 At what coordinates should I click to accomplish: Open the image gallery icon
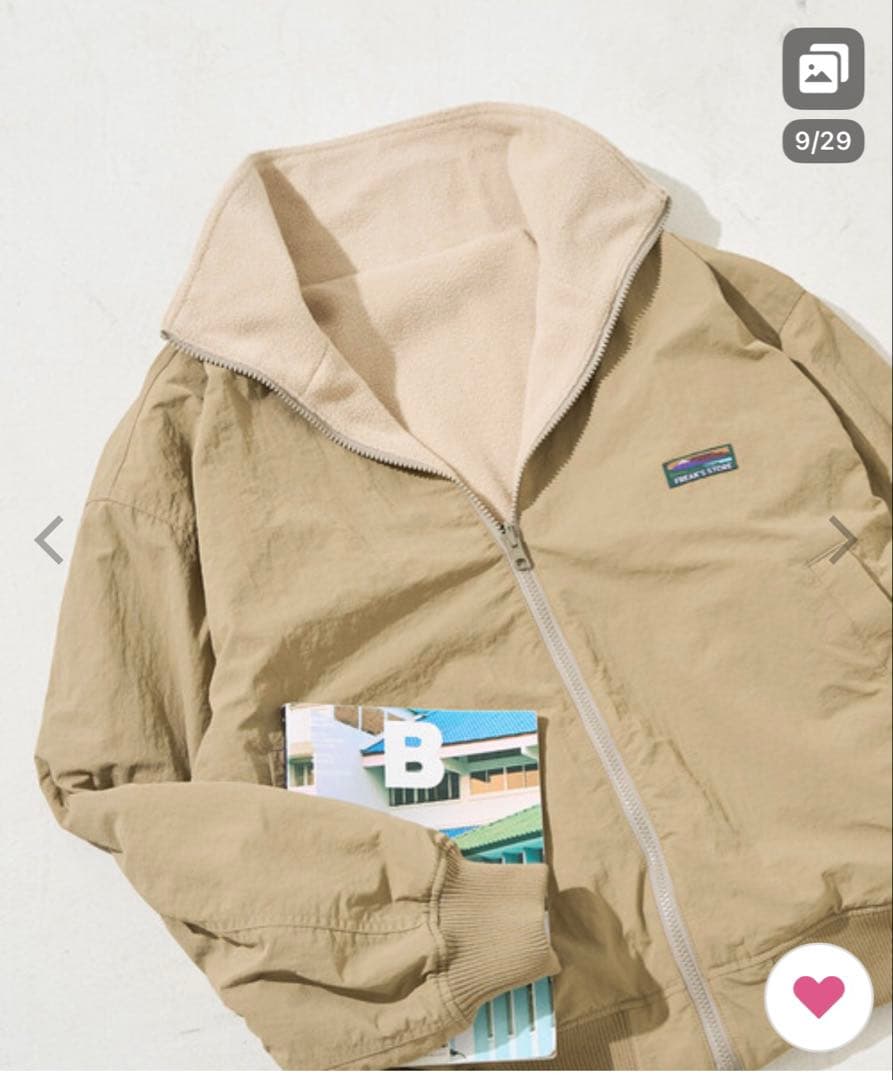click(822, 68)
